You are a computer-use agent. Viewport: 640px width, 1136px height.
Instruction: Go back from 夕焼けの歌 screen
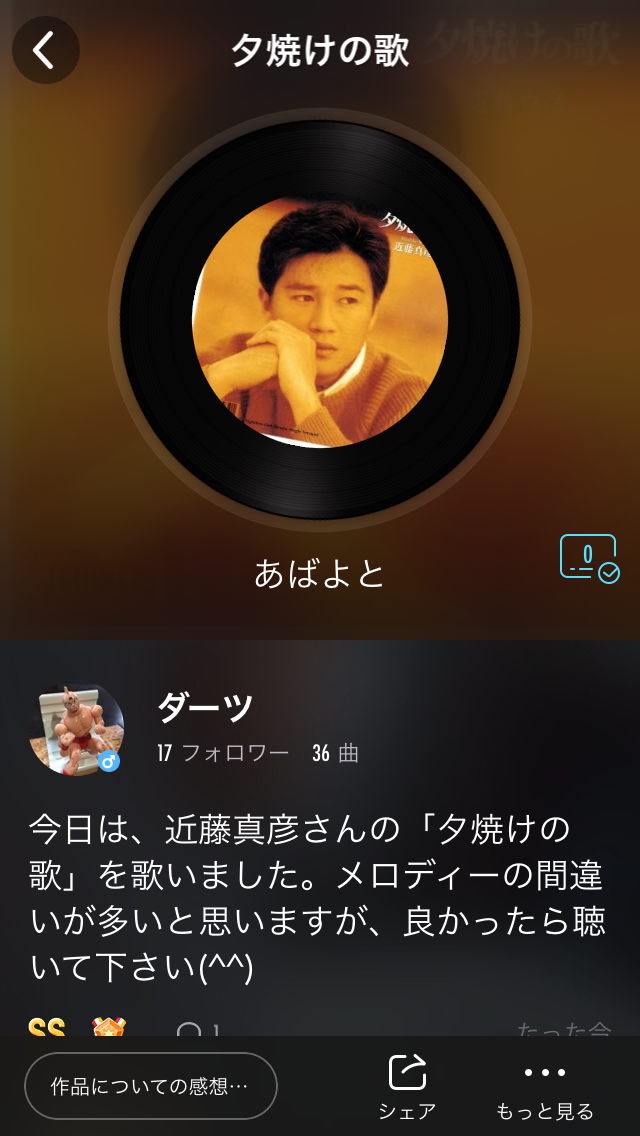(45, 50)
